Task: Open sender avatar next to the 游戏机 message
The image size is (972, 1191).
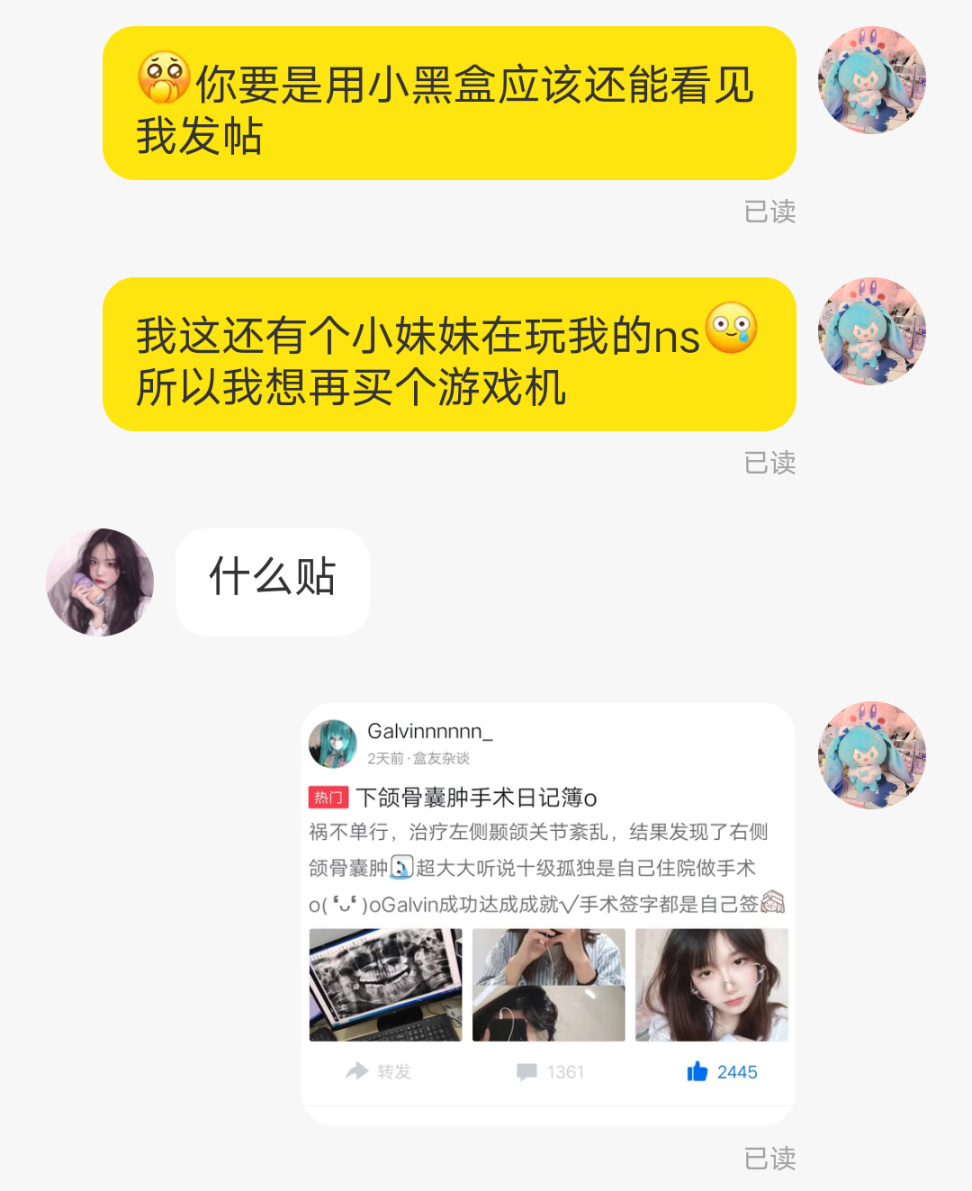Action: tap(871, 331)
